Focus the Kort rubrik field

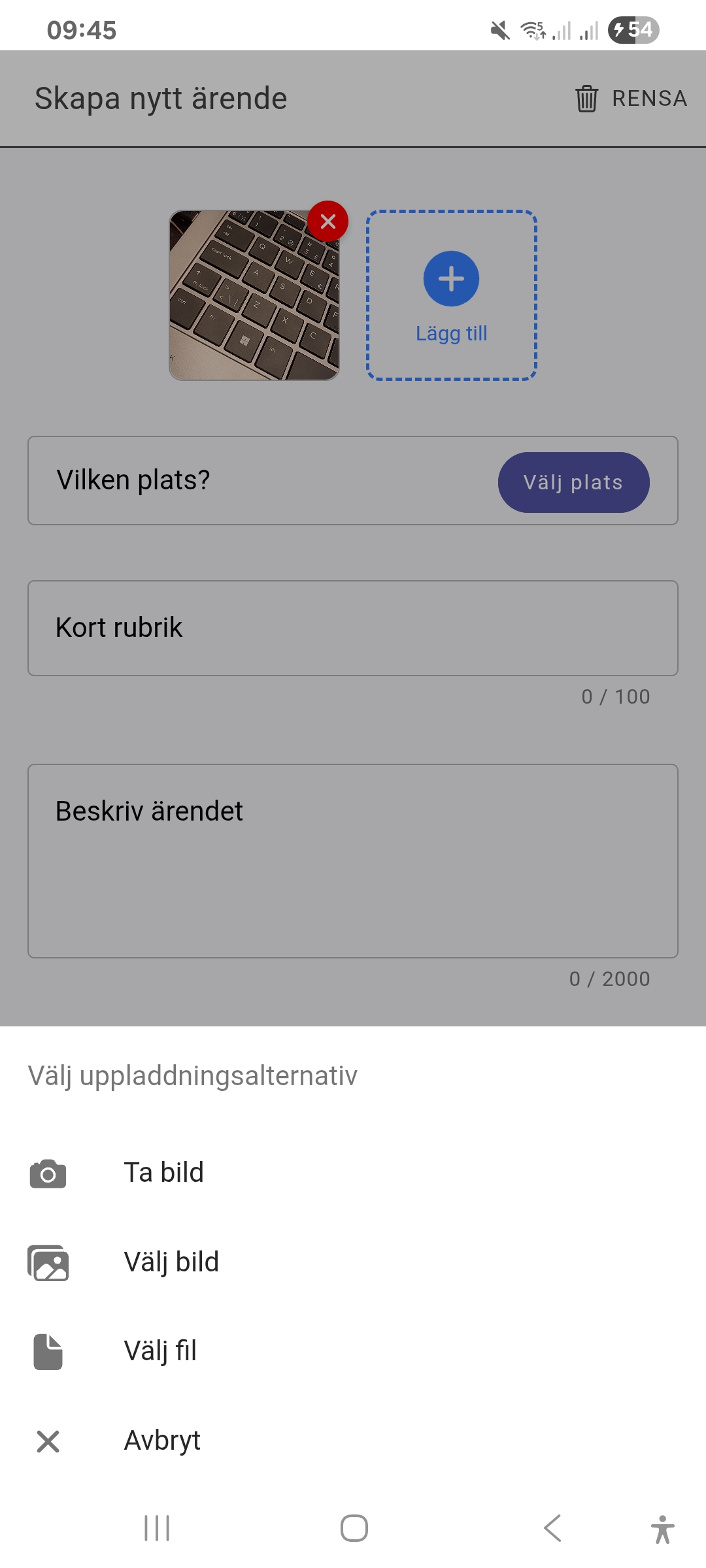(353, 628)
